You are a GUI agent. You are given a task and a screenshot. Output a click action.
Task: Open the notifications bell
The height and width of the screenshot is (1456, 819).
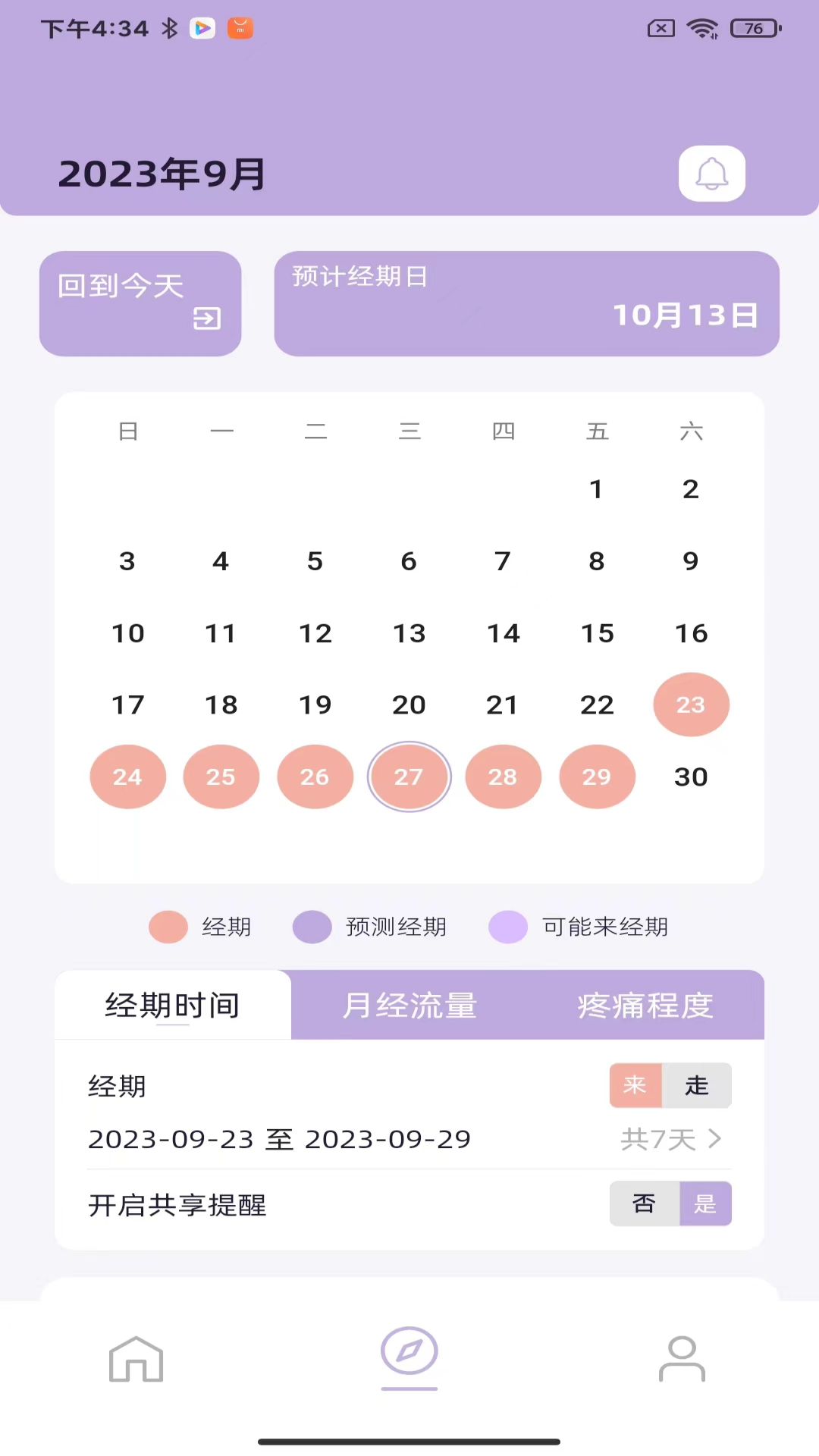click(711, 174)
